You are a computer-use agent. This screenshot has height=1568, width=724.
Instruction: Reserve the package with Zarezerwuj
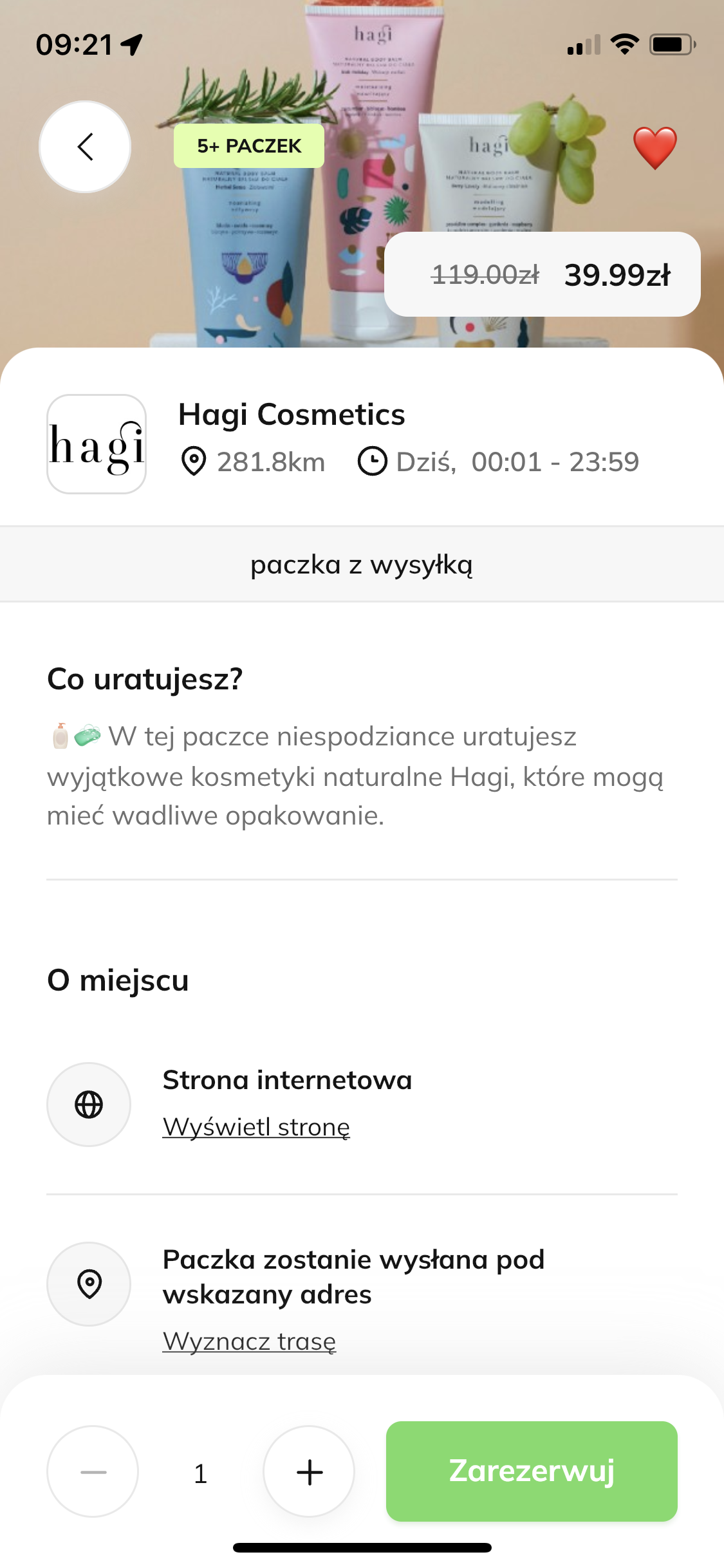[532, 1471]
